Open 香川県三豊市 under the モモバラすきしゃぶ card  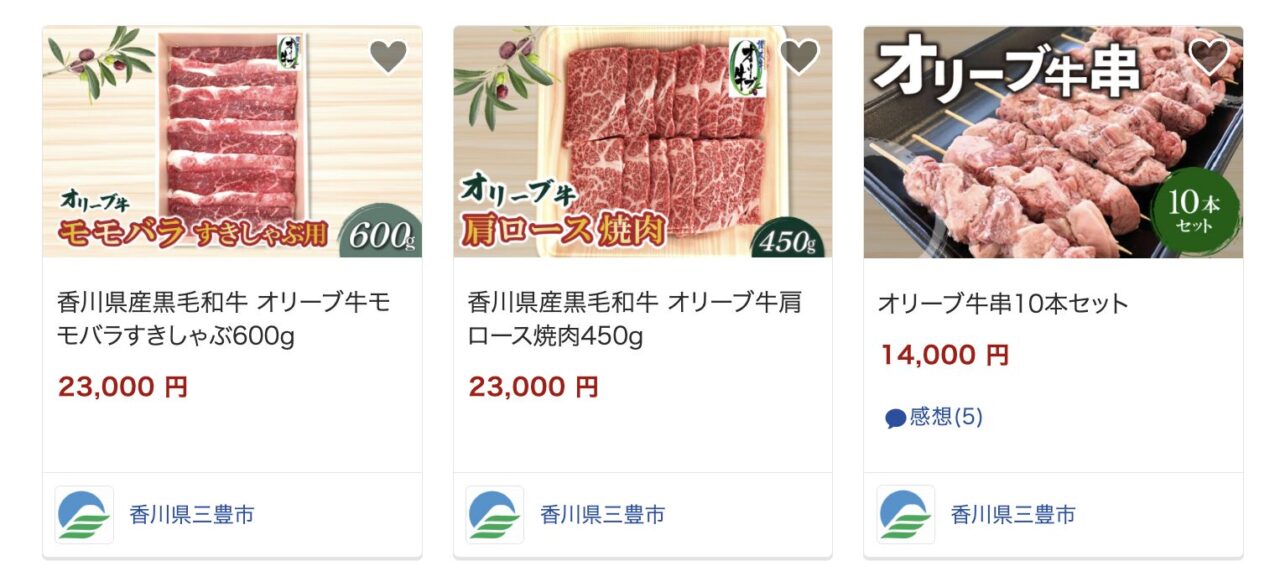[191, 515]
